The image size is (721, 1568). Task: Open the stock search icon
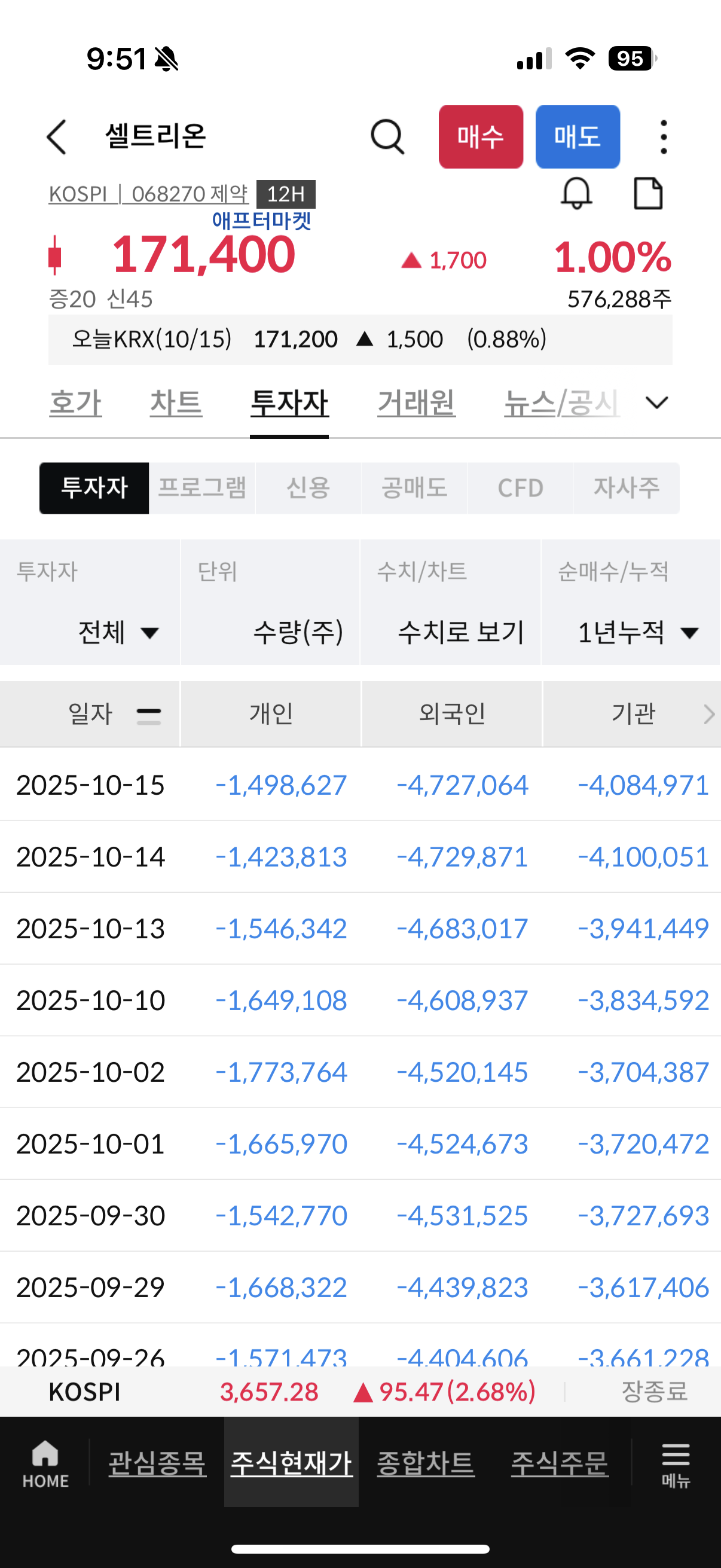(387, 136)
